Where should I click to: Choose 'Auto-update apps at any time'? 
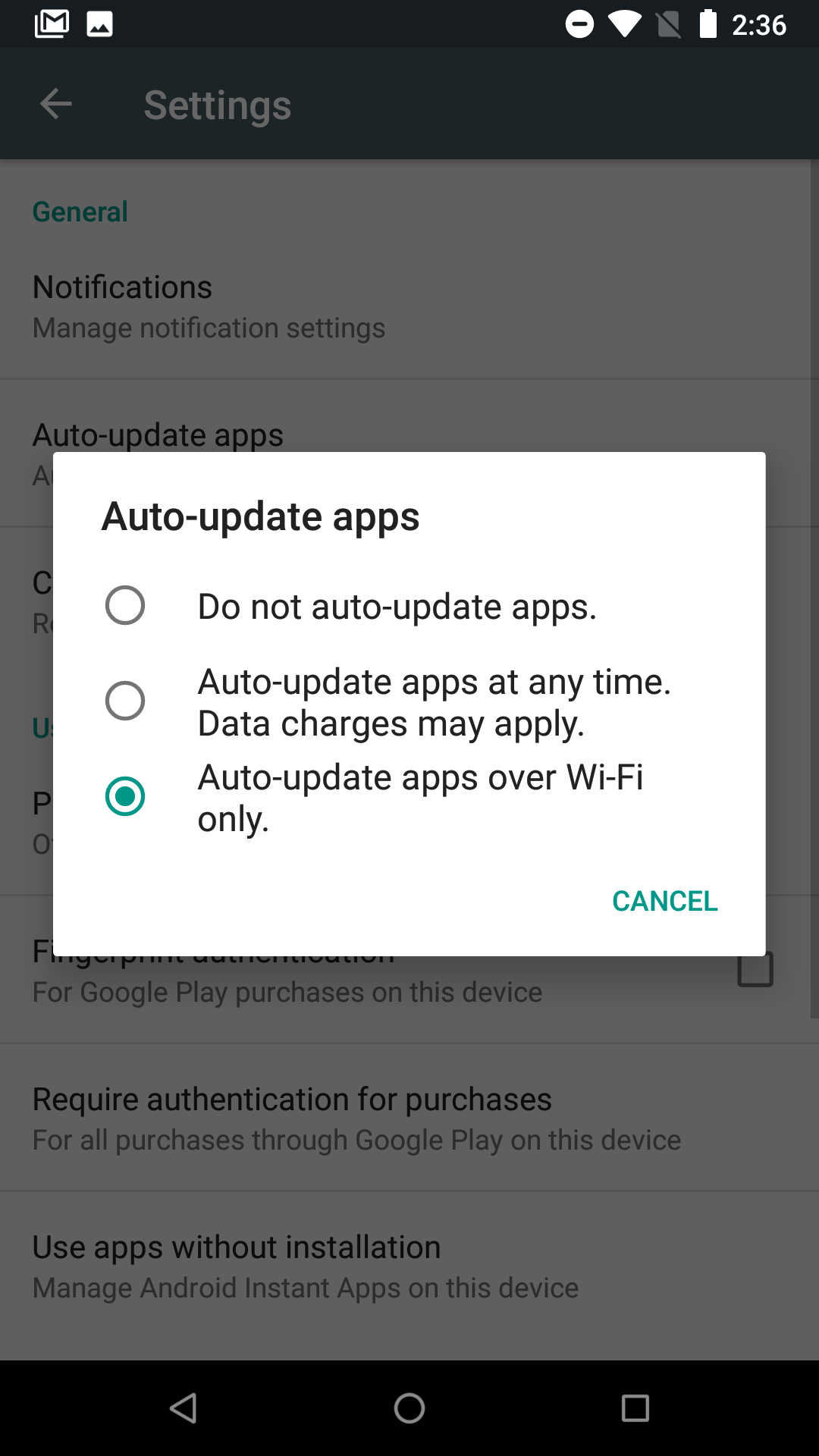click(x=125, y=701)
